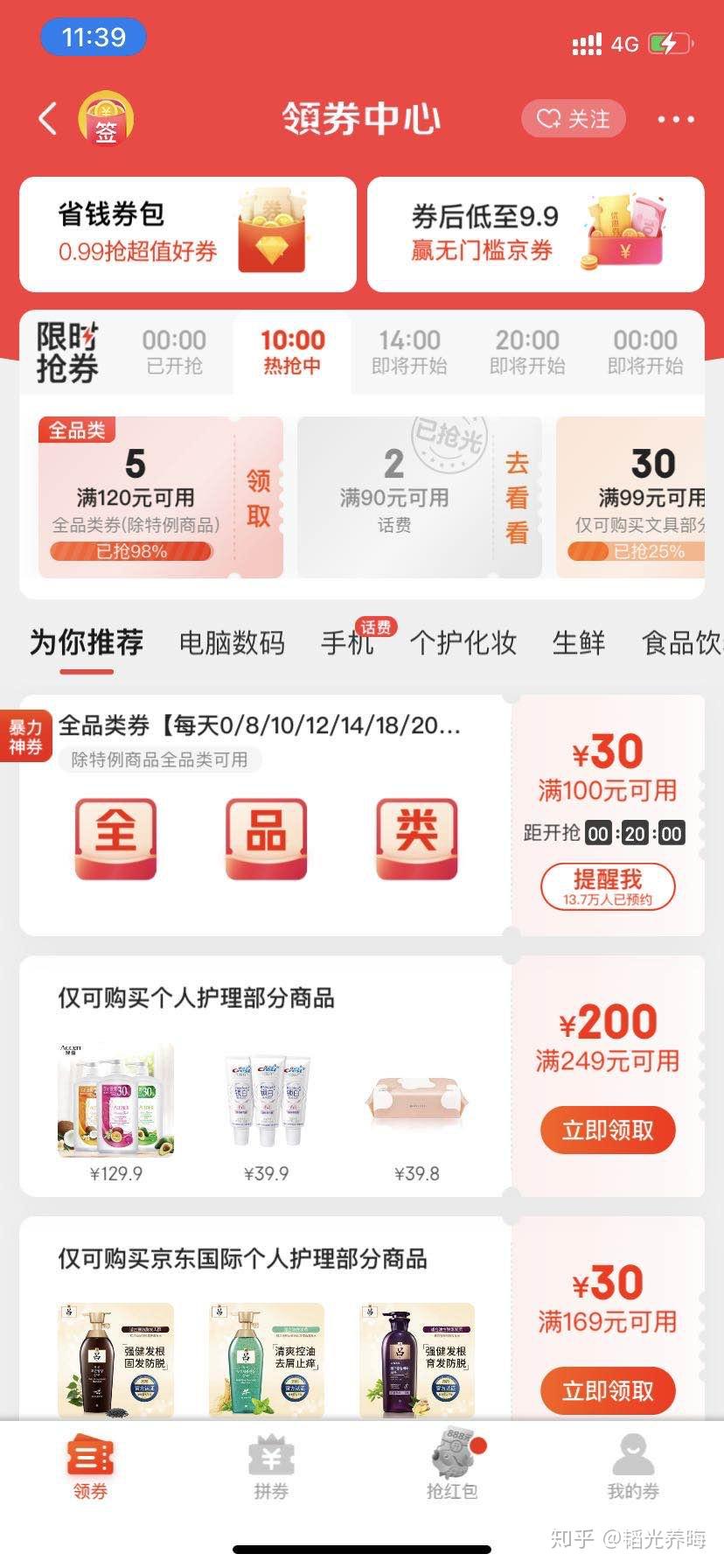The height and width of the screenshot is (1568, 724).
Task: Claim the ¥200 满249元 coupon with 立即领取
Action: pos(608,1130)
